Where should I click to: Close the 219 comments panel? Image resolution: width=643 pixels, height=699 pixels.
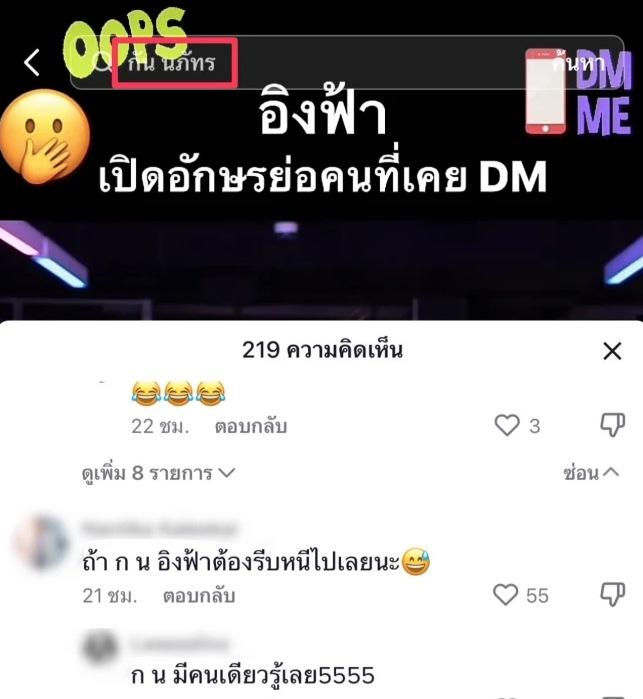pos(612,351)
